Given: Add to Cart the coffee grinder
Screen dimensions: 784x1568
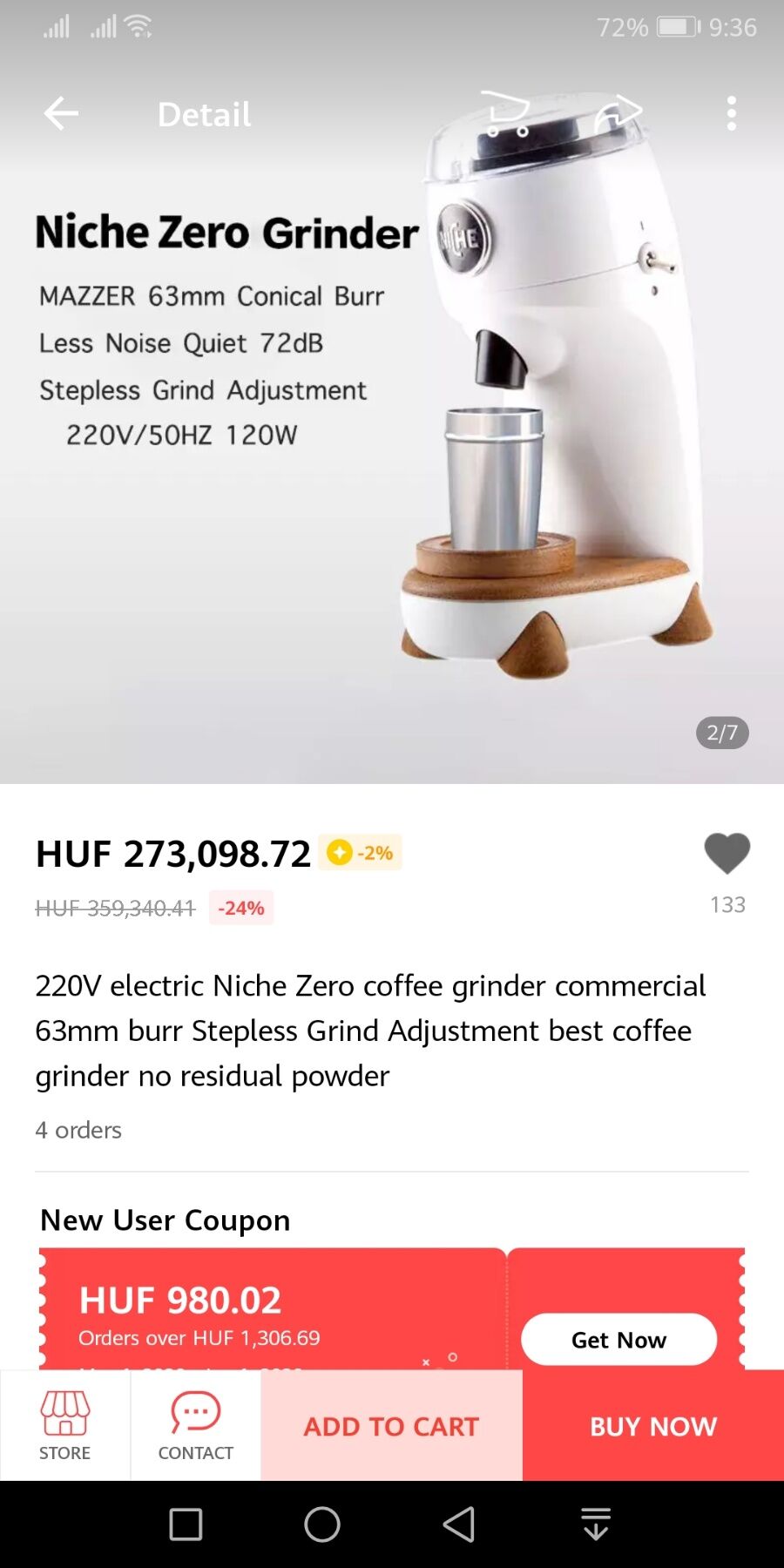Looking at the screenshot, I should [x=392, y=1426].
